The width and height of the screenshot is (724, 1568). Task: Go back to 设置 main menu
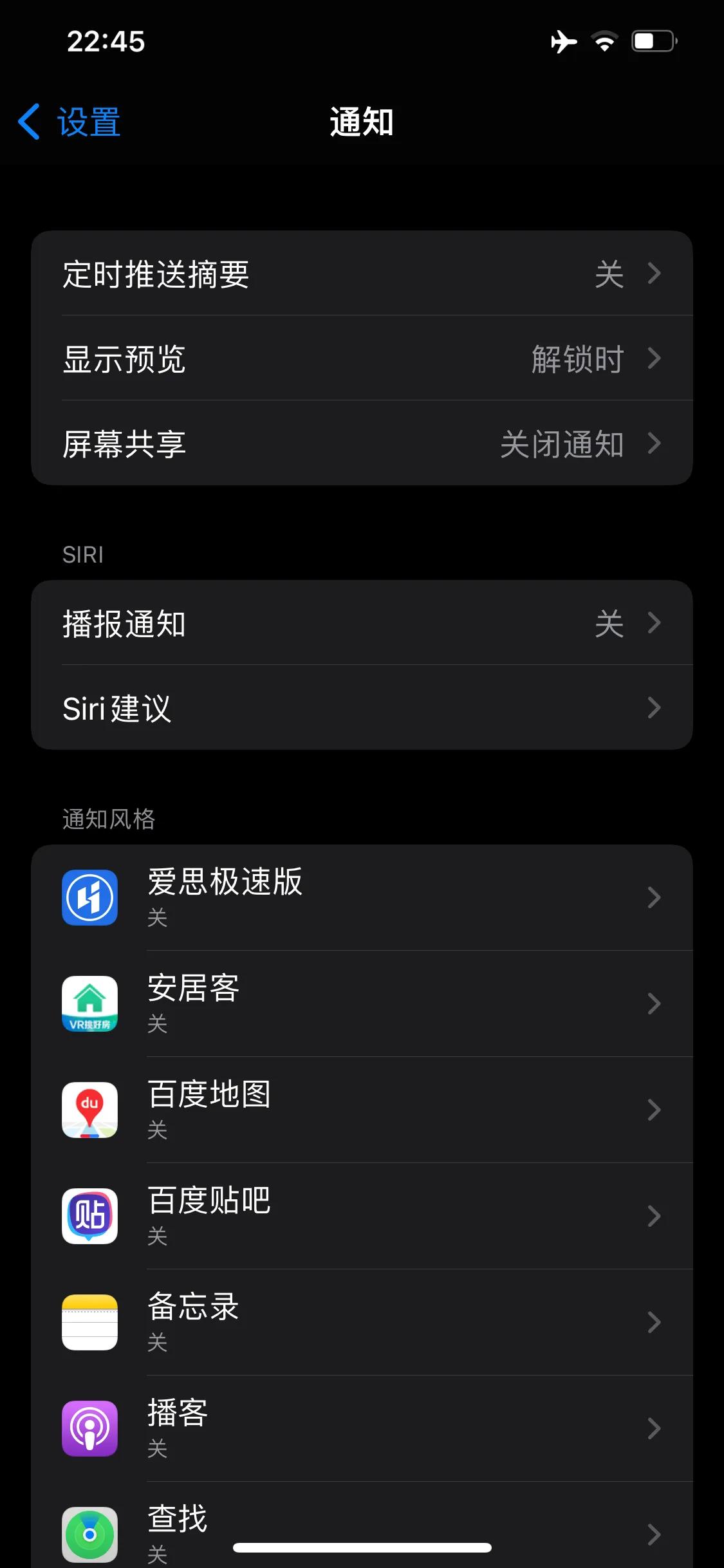click(69, 121)
